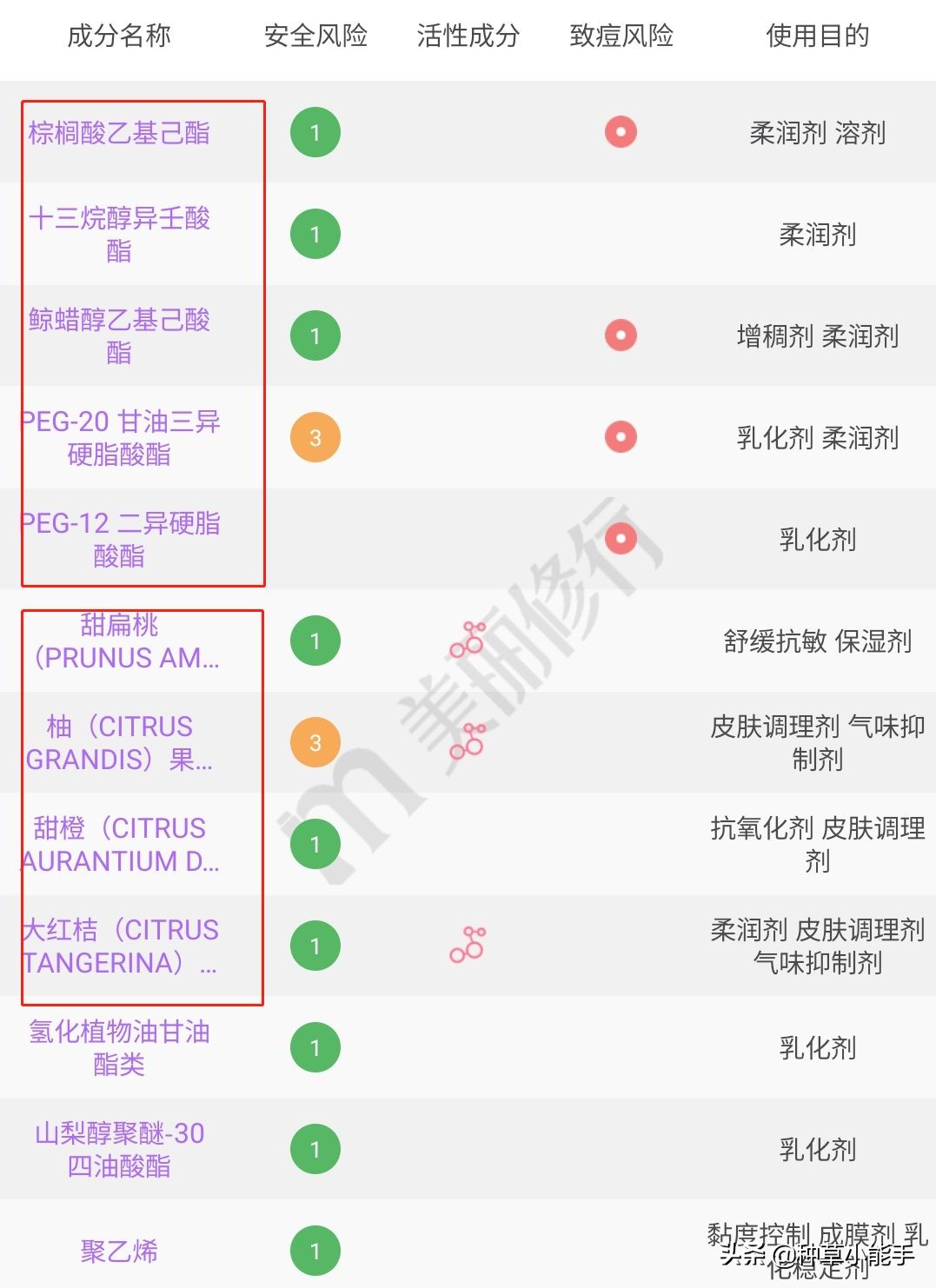View details for 鲸蜡醇乙基己酸酯

click(119, 335)
